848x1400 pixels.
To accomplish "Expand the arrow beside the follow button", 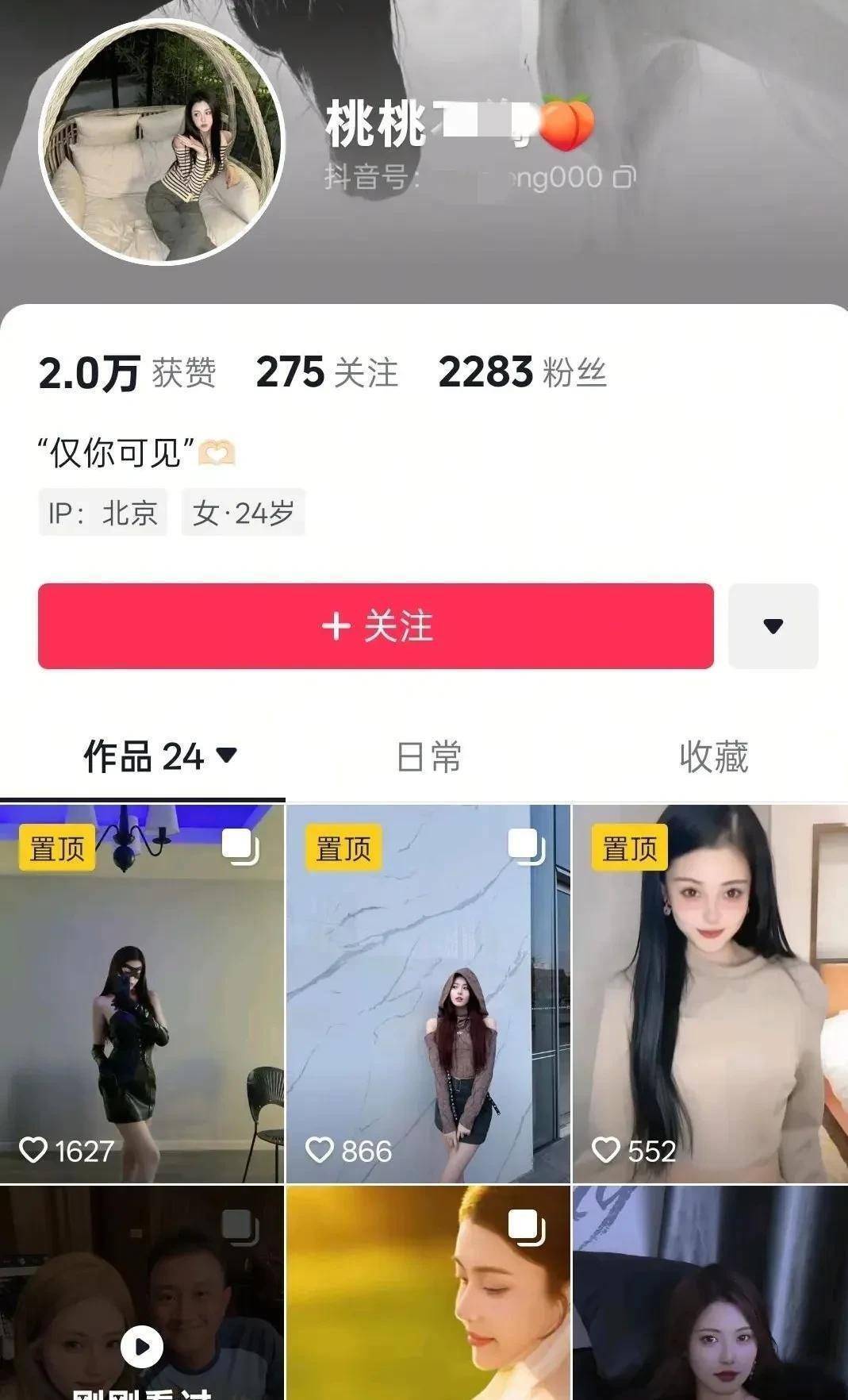I will coord(773,626).
